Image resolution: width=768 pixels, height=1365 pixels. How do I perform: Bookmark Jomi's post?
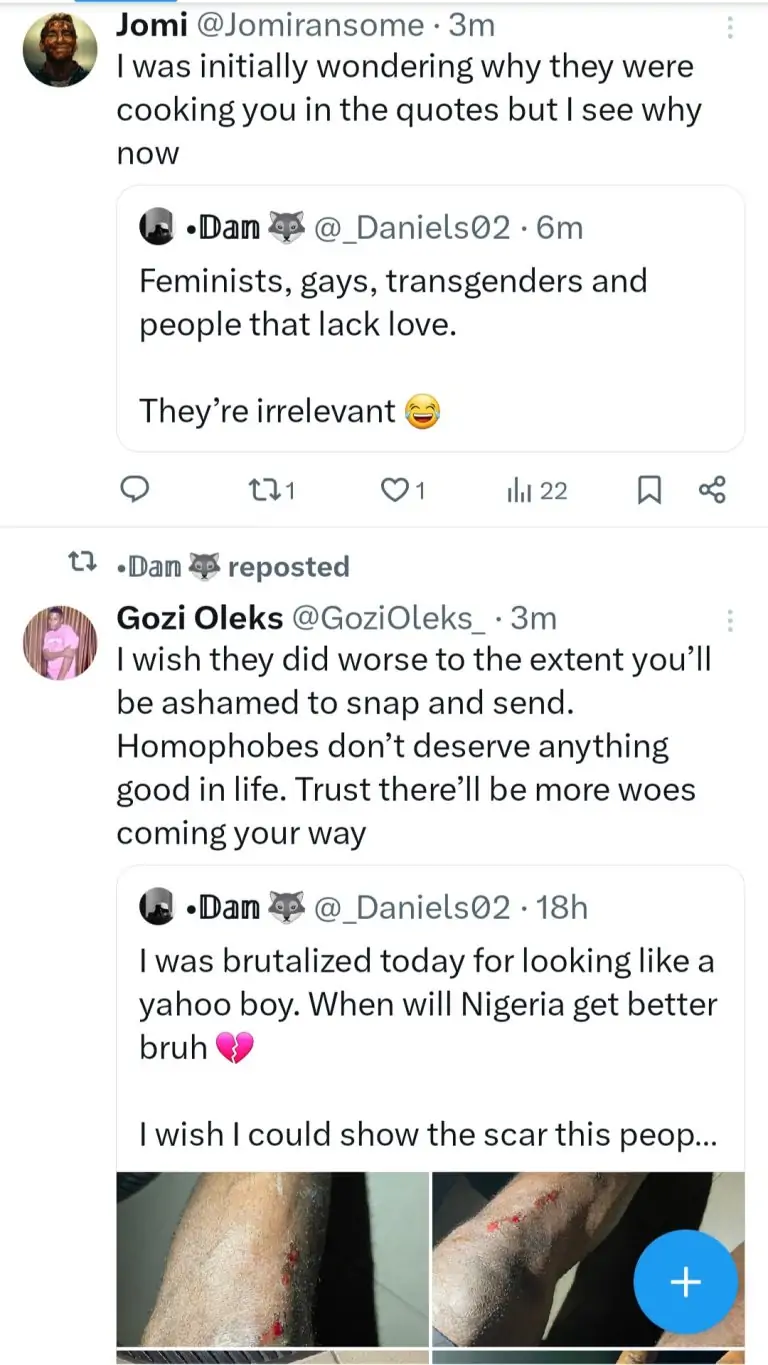pos(649,489)
